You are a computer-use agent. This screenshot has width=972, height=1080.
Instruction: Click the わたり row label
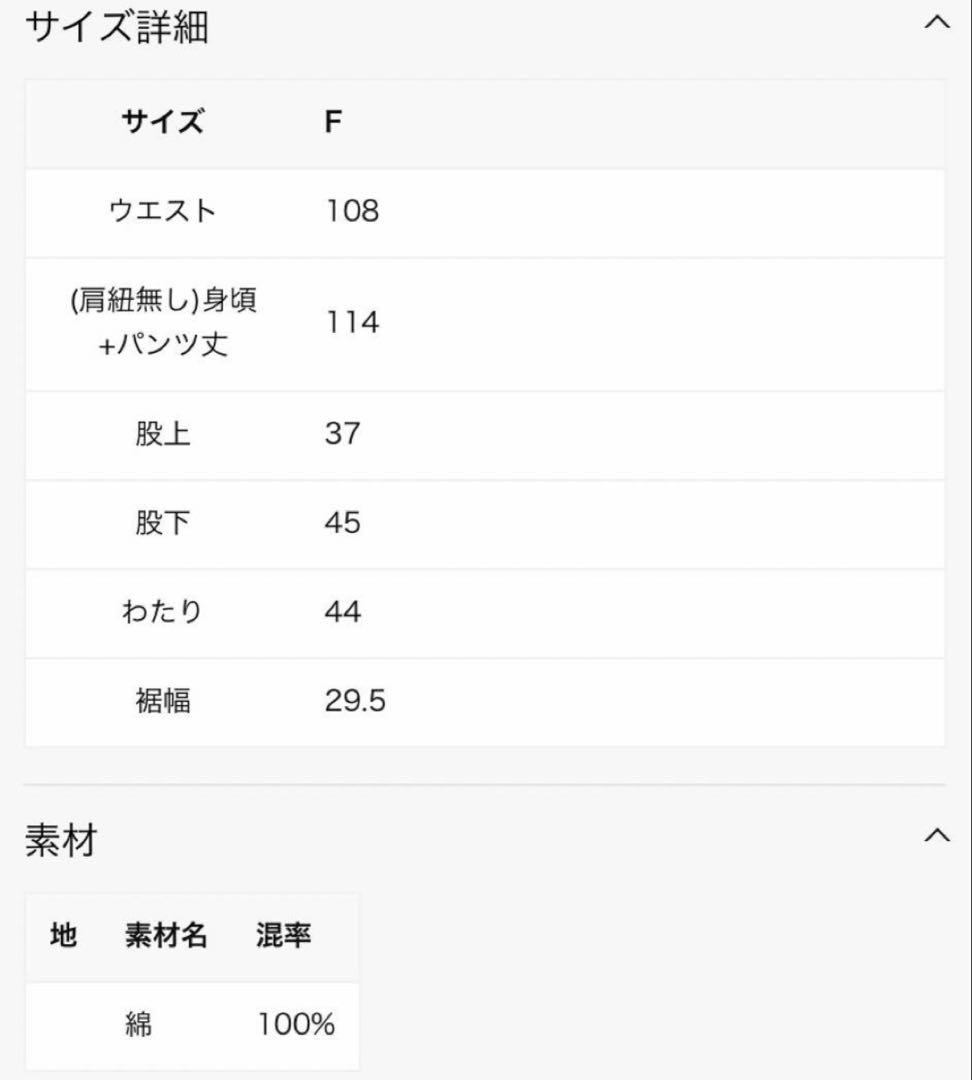(162, 612)
